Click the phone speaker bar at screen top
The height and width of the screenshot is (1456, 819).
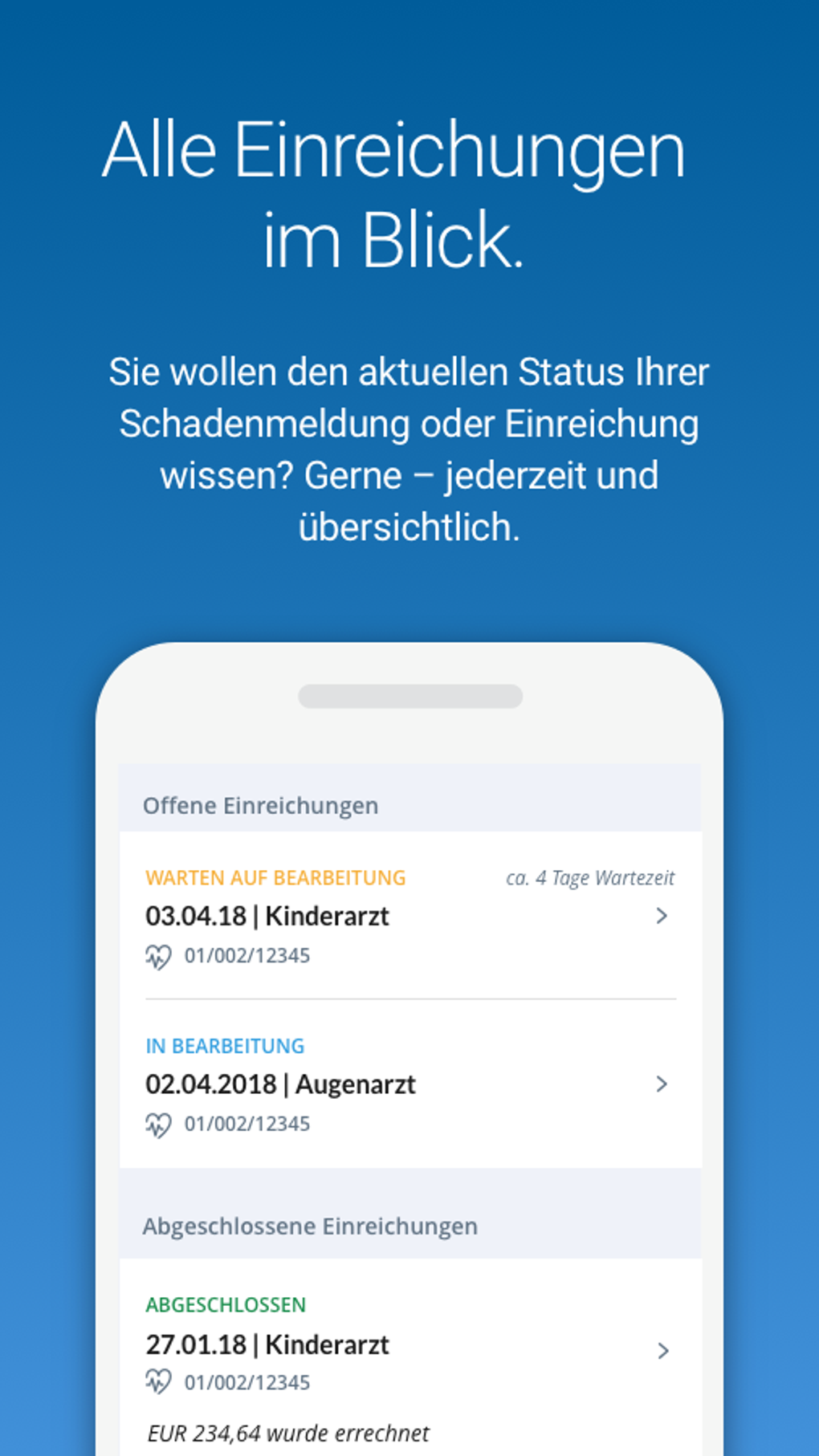409,695
